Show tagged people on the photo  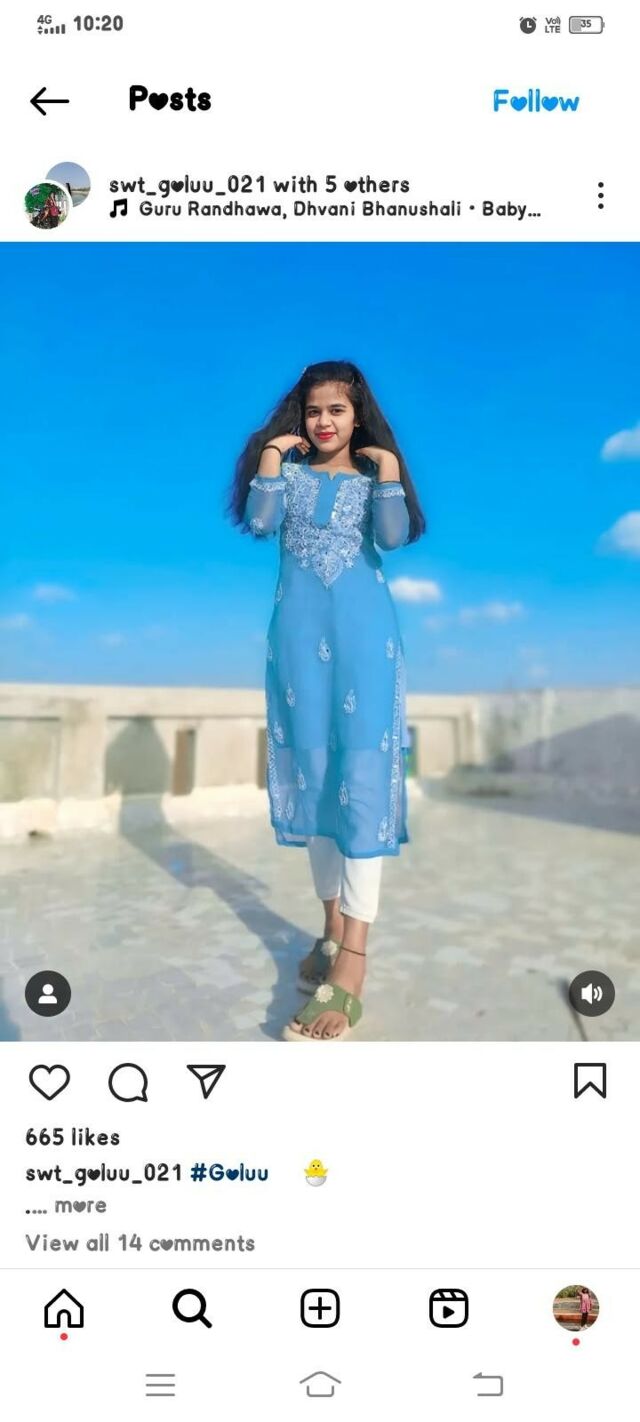(x=48, y=994)
